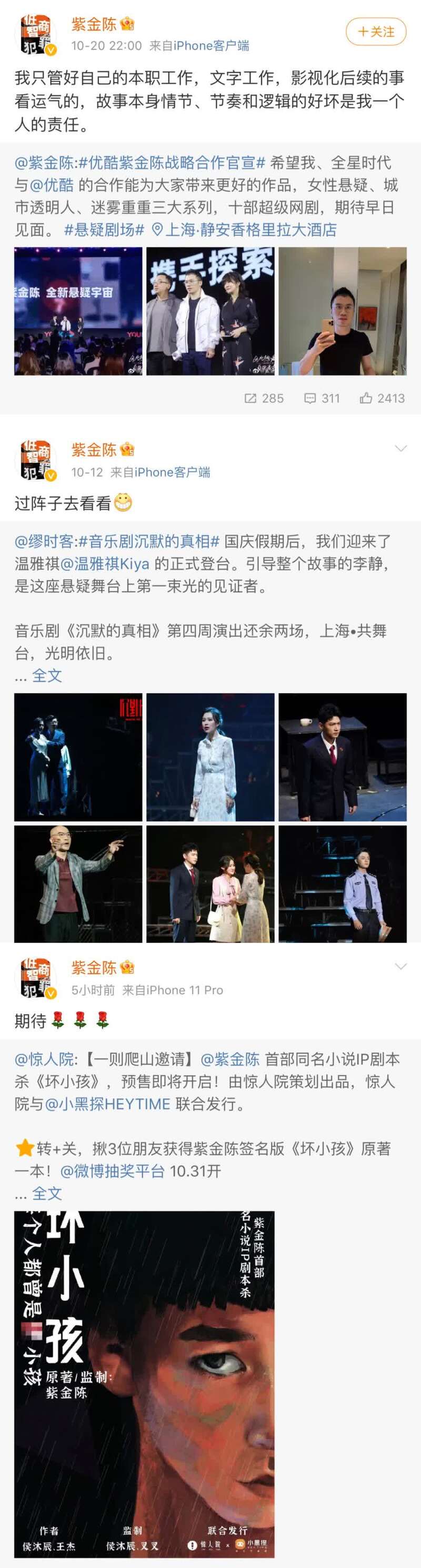Expand the options chevron on the 5小时前 post
This screenshot has height=1568, width=421.
(x=400, y=966)
